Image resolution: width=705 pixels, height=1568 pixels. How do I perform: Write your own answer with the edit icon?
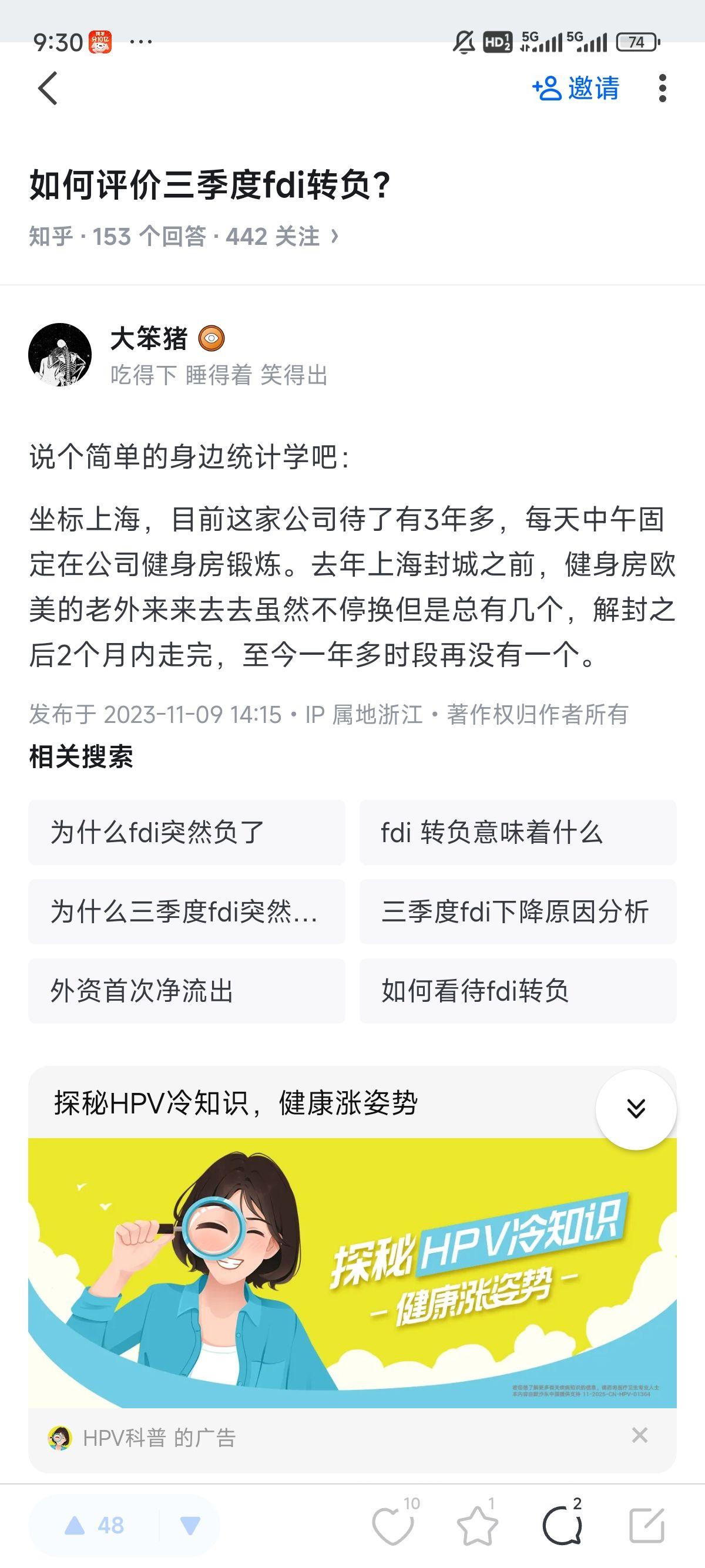(x=647, y=1526)
